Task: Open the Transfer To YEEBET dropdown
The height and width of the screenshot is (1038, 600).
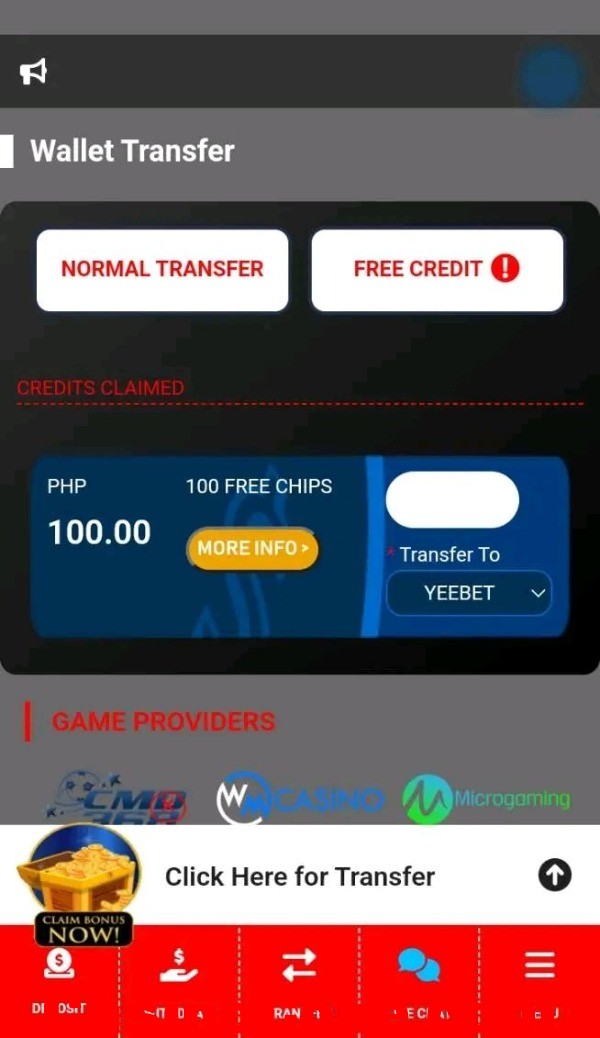Action: [469, 593]
